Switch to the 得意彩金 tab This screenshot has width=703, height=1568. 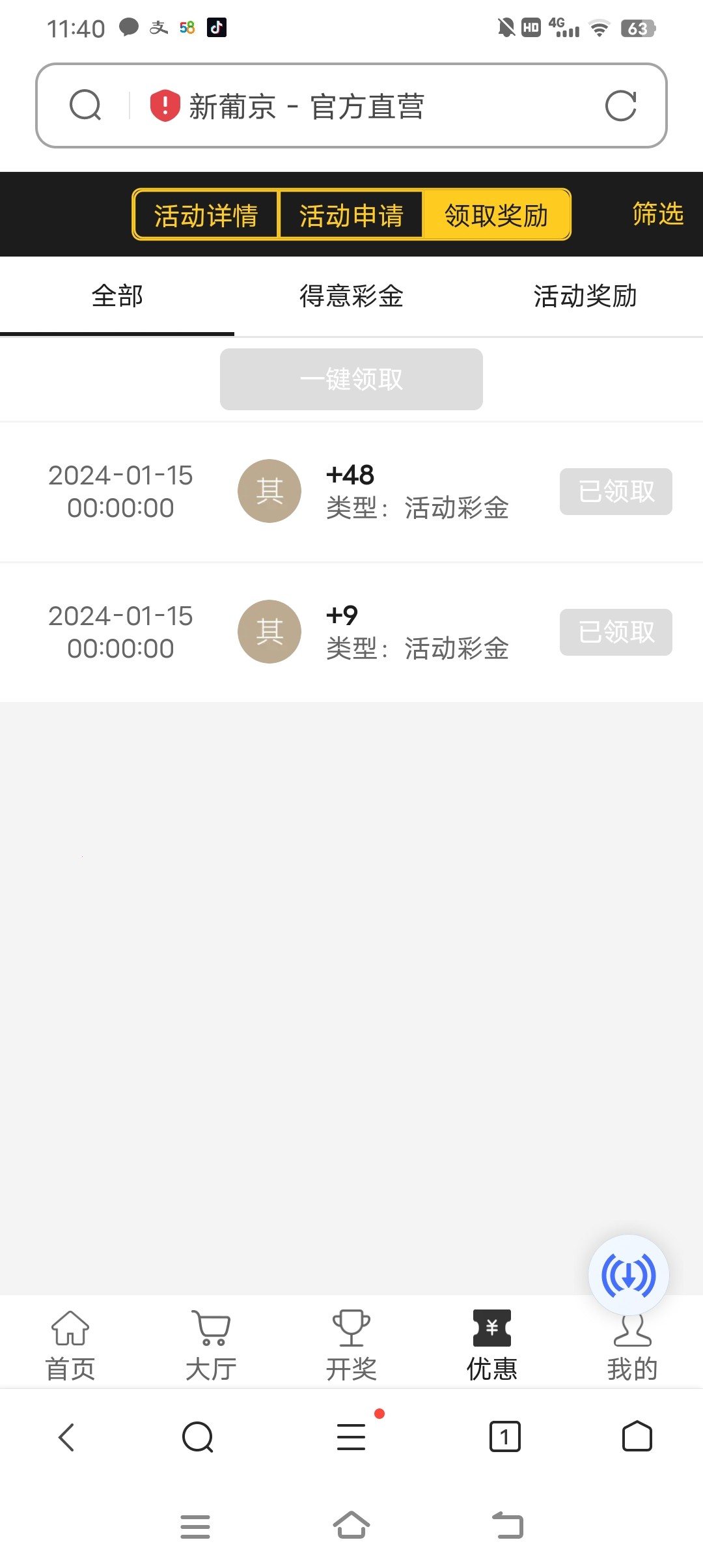(x=351, y=296)
